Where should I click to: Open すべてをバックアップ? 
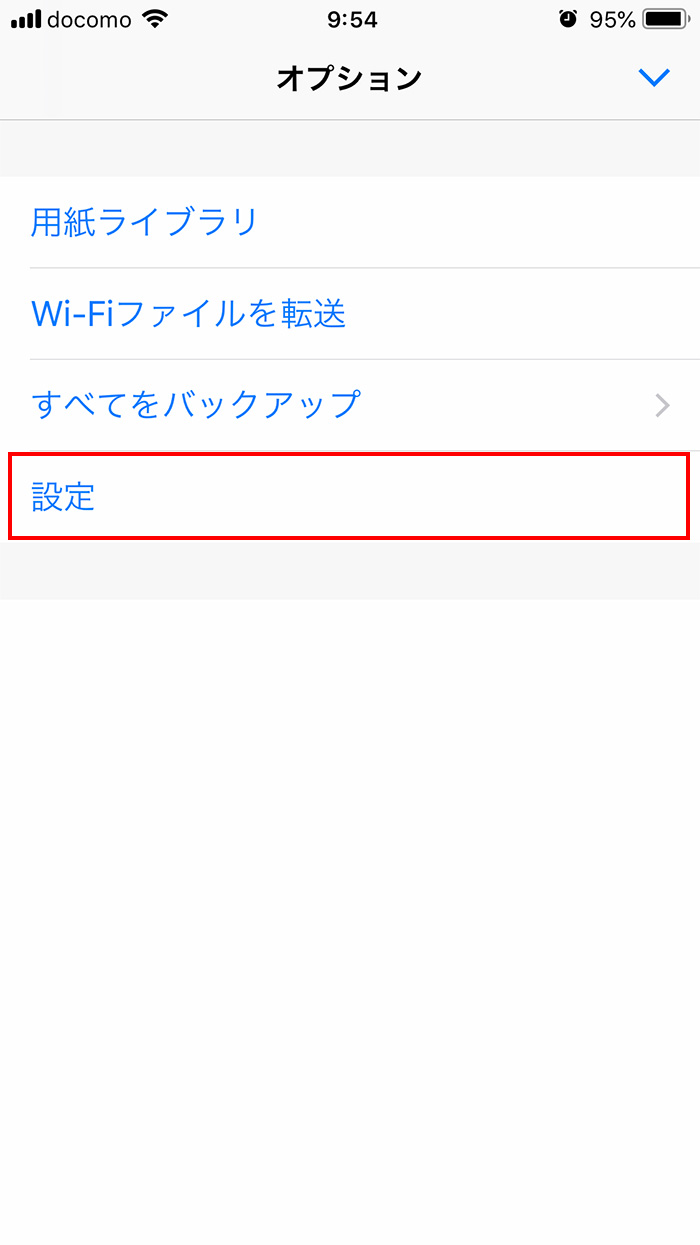tap(350, 405)
